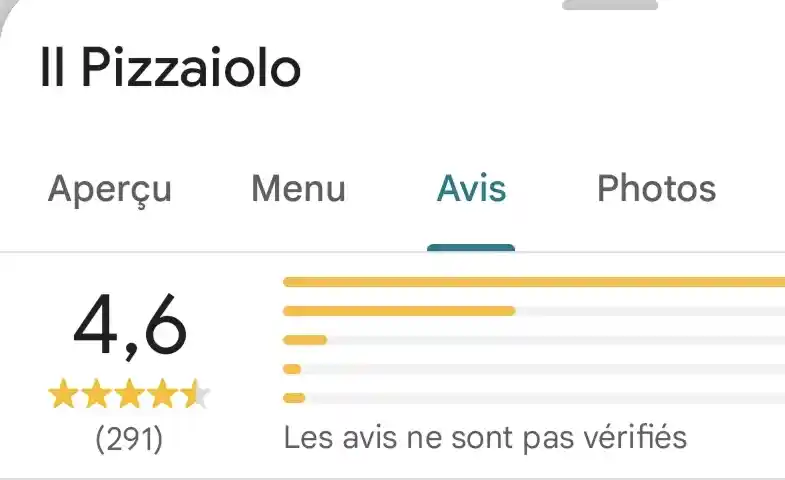This screenshot has width=785, height=480.
Task: Open the Menu tab
Action: coord(298,189)
